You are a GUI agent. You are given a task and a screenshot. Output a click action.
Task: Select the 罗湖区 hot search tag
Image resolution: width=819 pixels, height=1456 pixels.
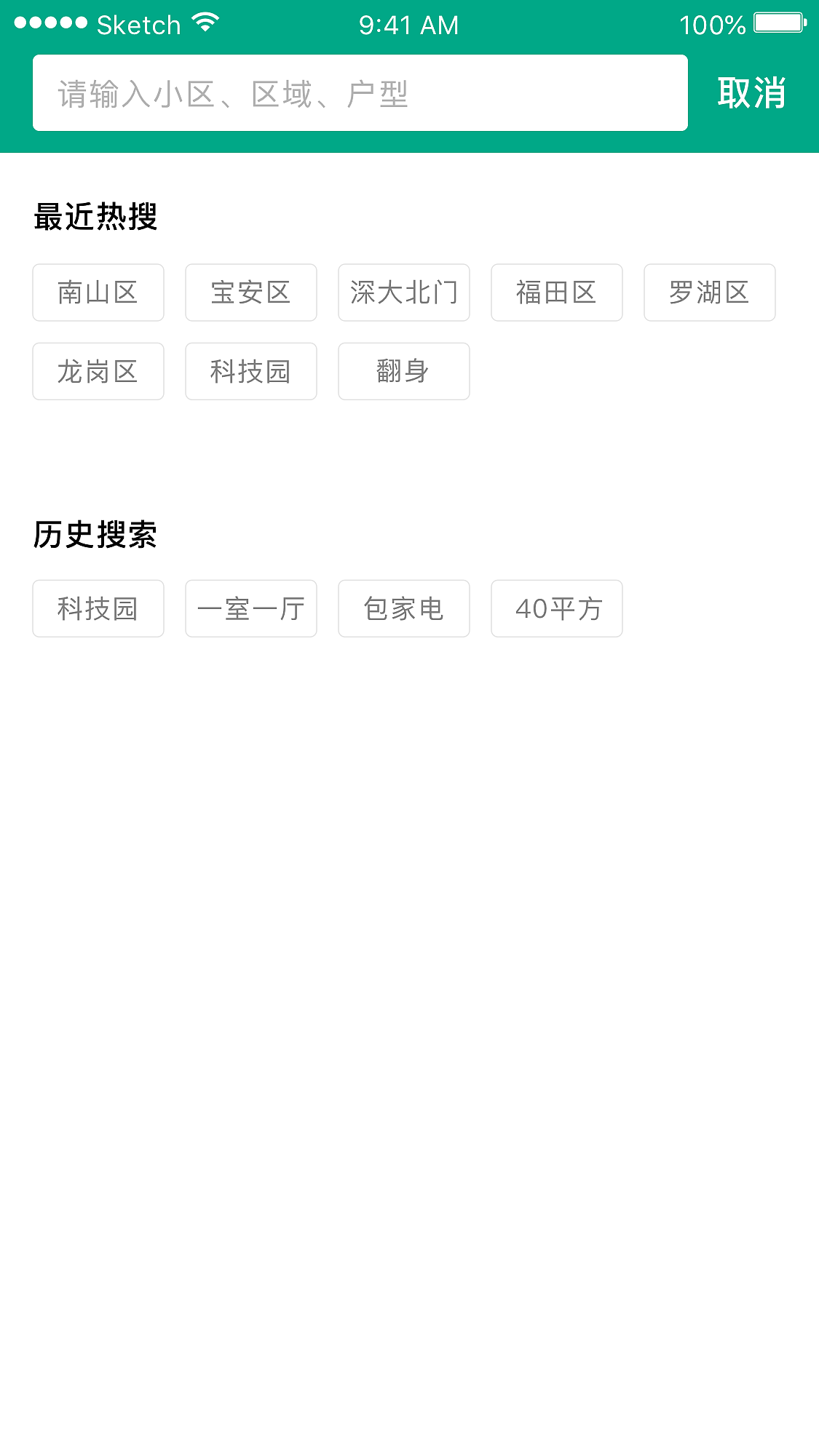pos(709,293)
